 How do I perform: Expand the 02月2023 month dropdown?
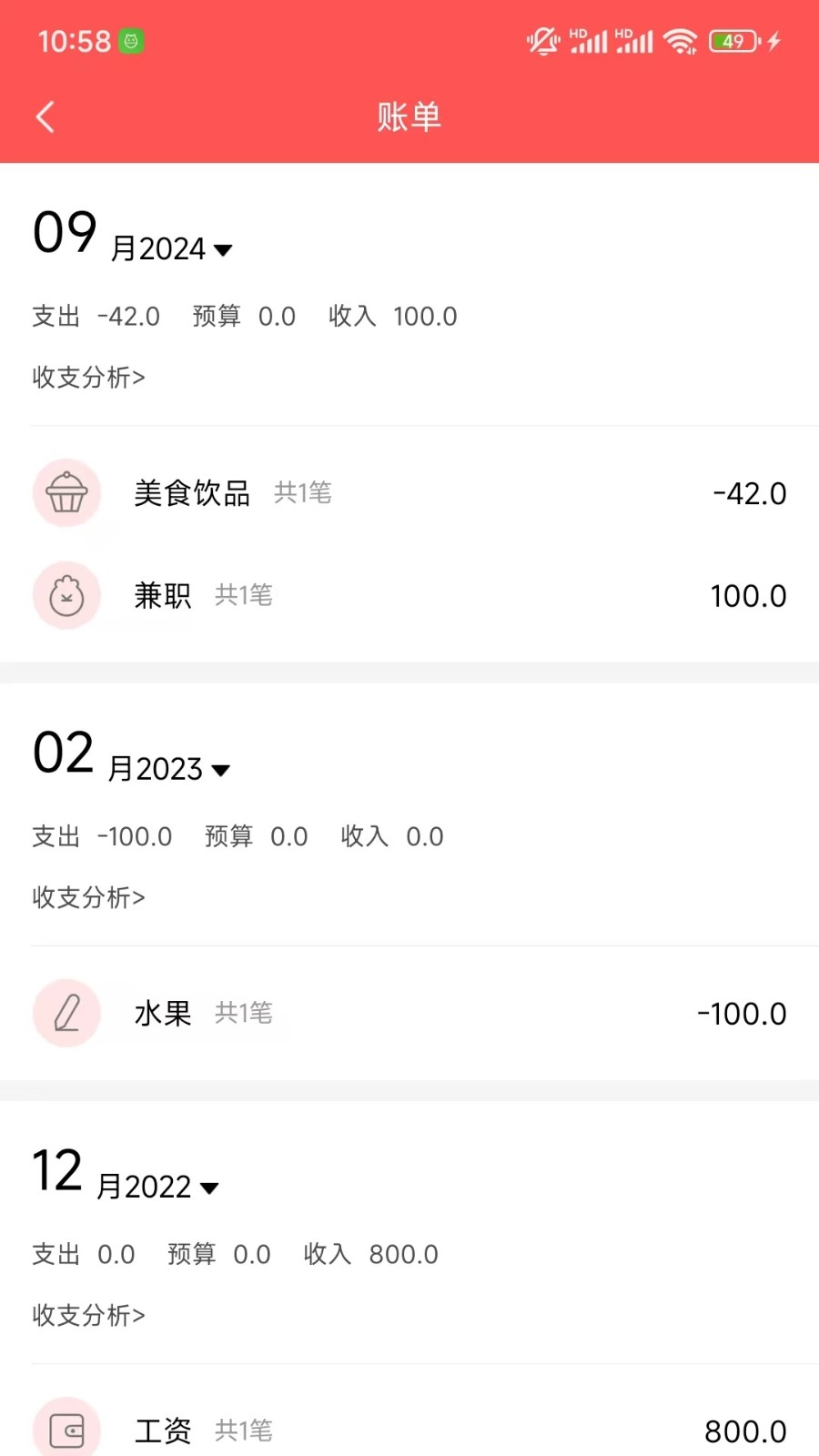pos(219,769)
